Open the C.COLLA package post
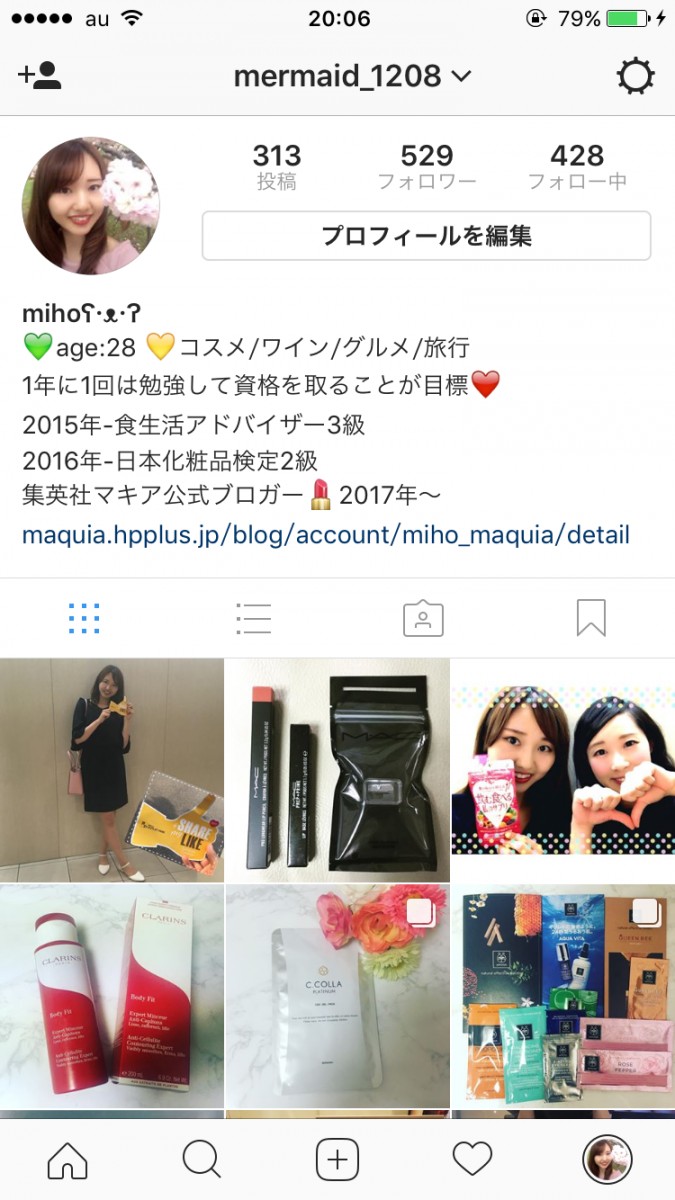675x1200 pixels. 337,996
